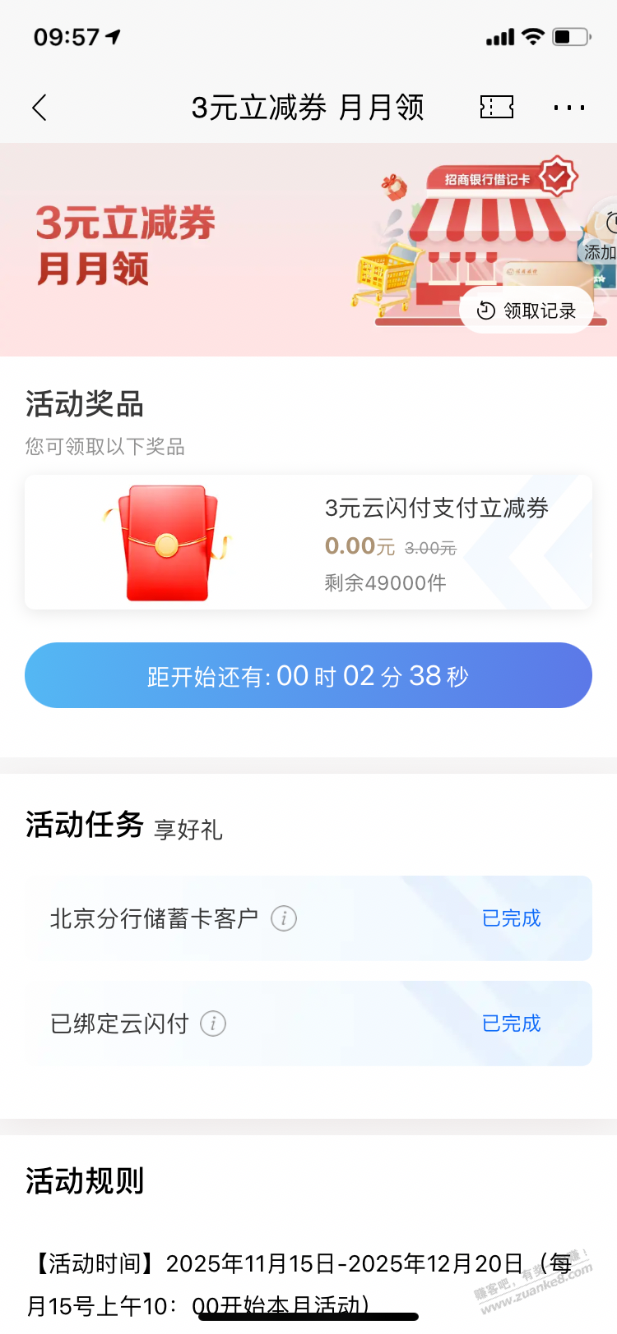Show info for 北京分行储蓄卡客户 task
This screenshot has height=1334, width=617.
284,918
